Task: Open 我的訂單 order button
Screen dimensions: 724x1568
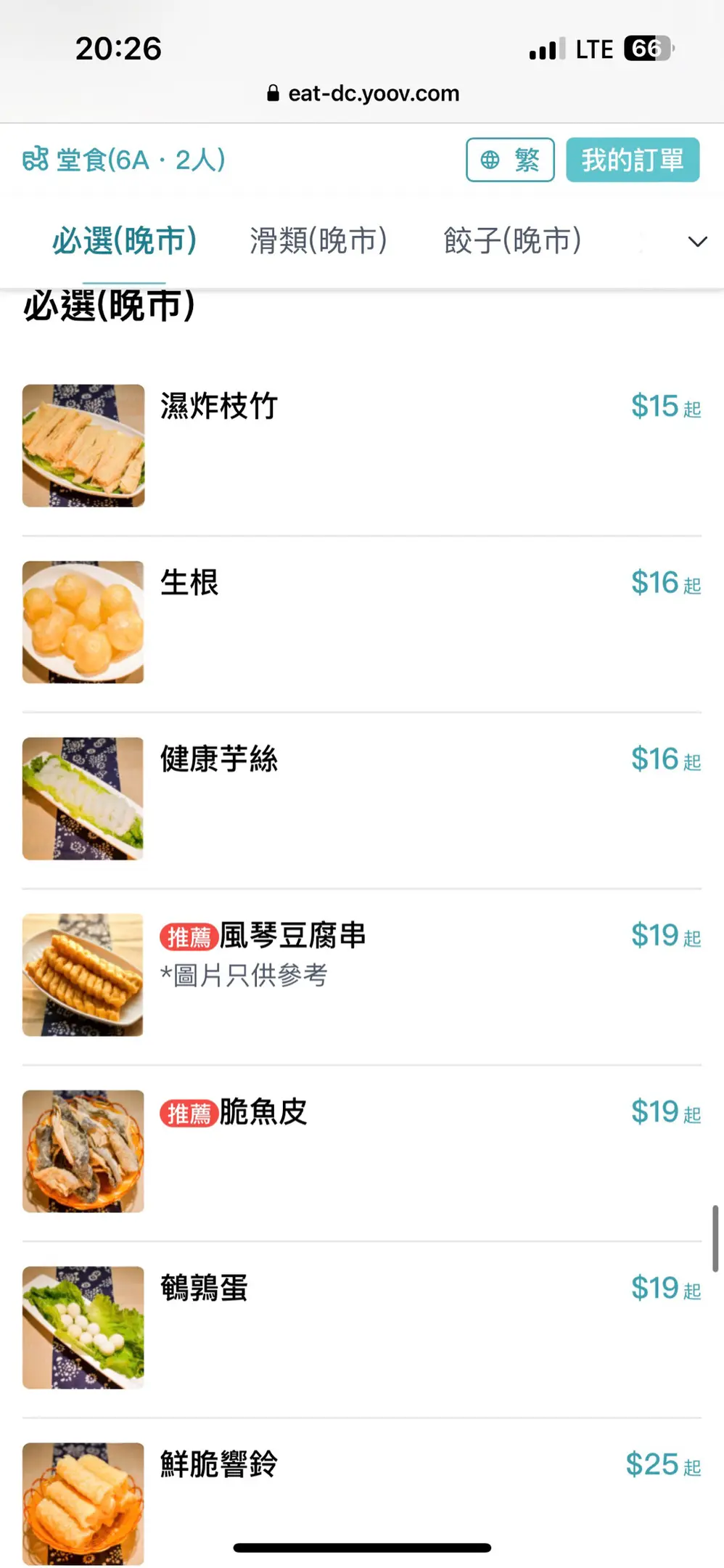Action: (x=632, y=160)
